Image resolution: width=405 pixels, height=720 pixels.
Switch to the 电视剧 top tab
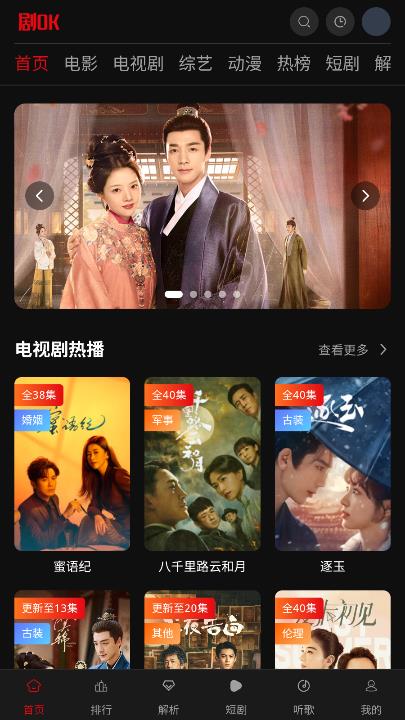[138, 63]
